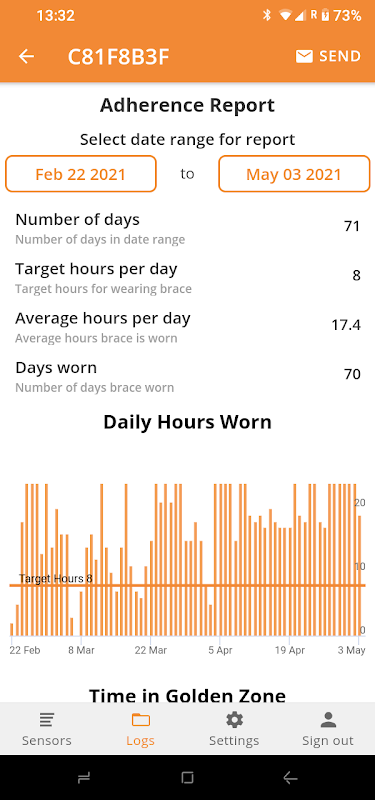Open recent apps from the navigation bar

point(84,778)
